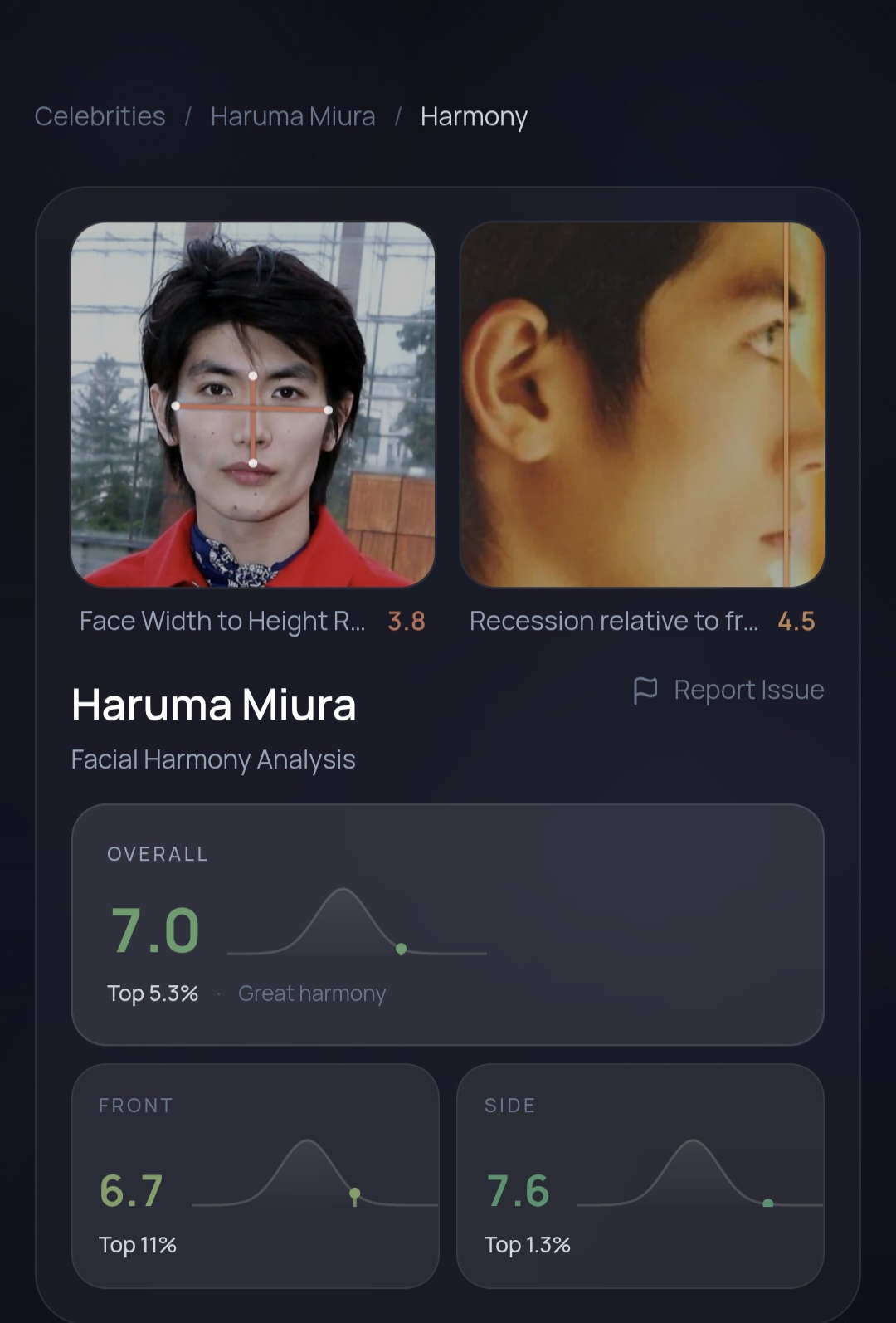Open the Overall 7.0 score card

click(x=447, y=924)
